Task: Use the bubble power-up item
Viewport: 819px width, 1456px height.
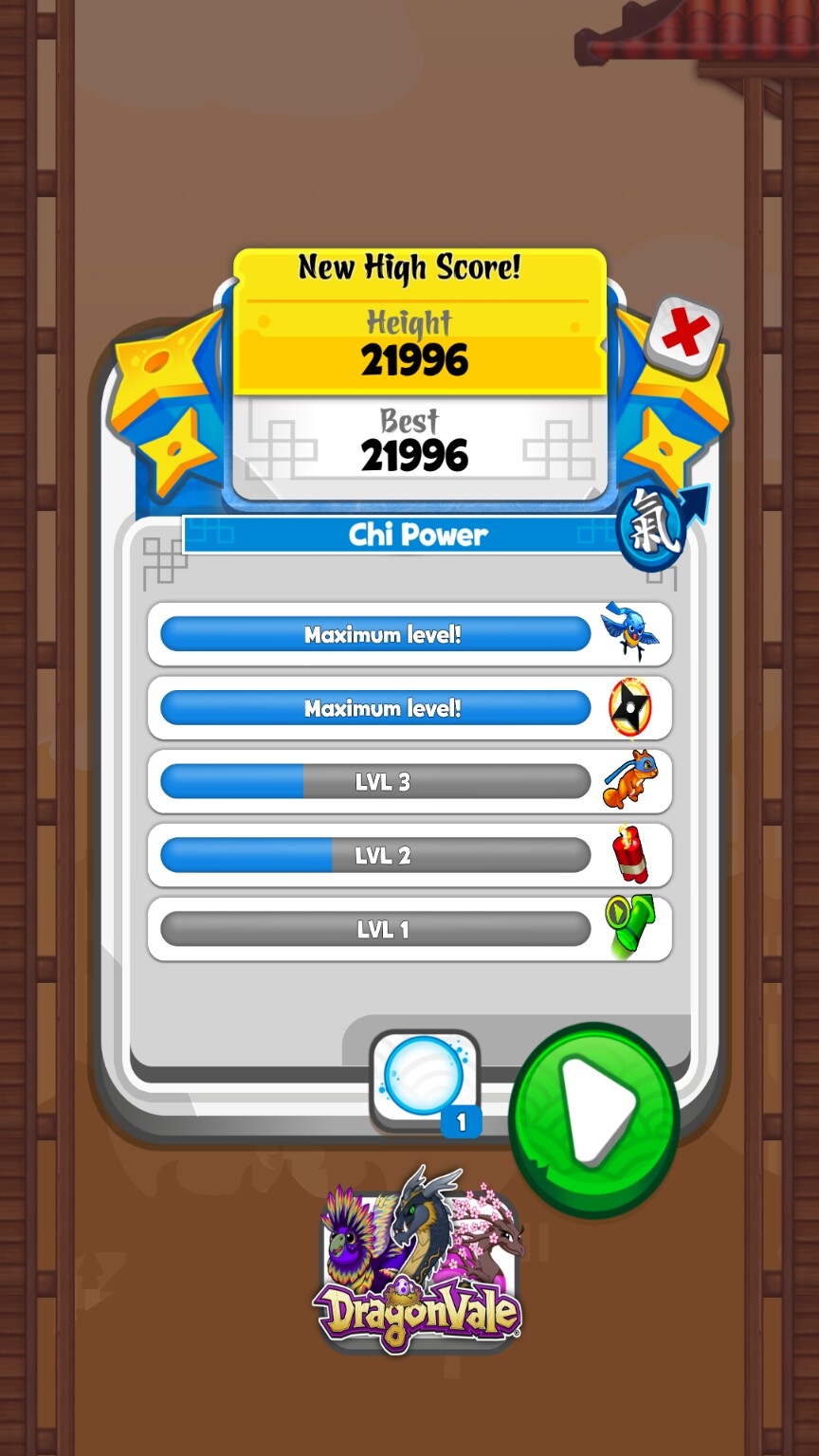Action: point(424,1080)
